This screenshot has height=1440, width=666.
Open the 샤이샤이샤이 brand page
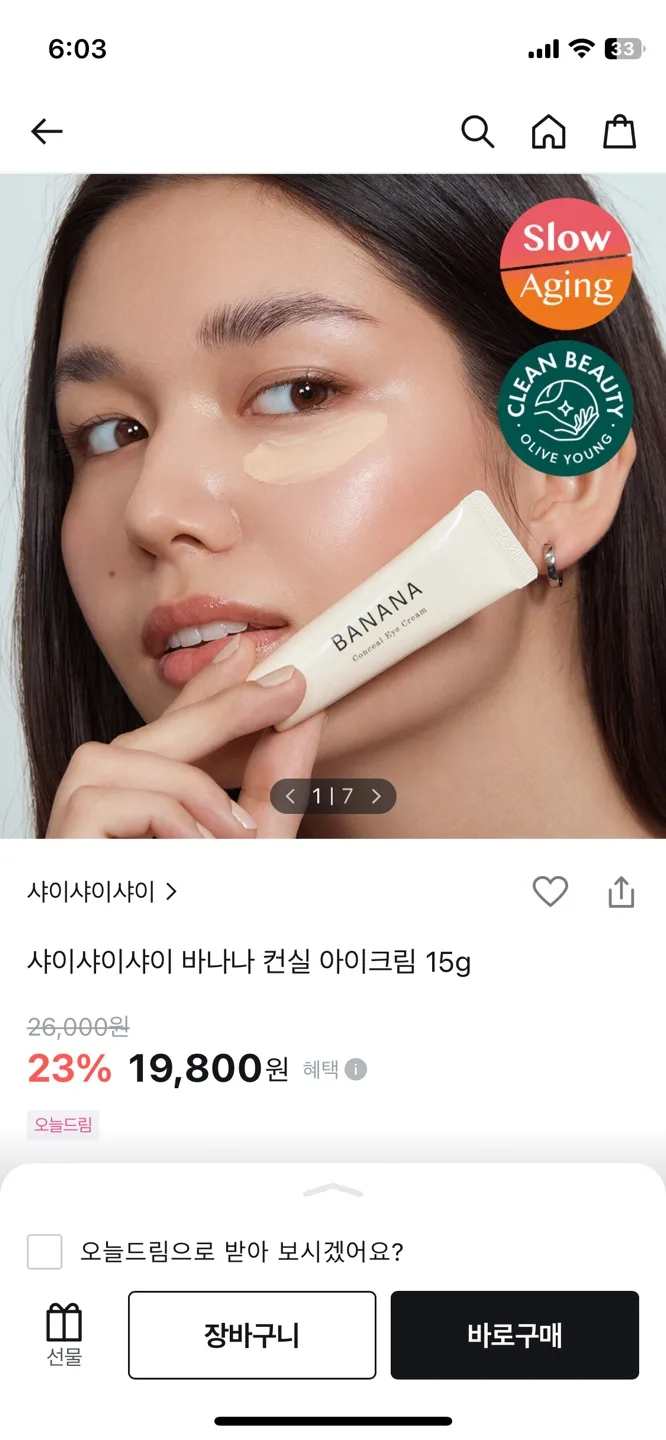pyautogui.click(x=101, y=891)
